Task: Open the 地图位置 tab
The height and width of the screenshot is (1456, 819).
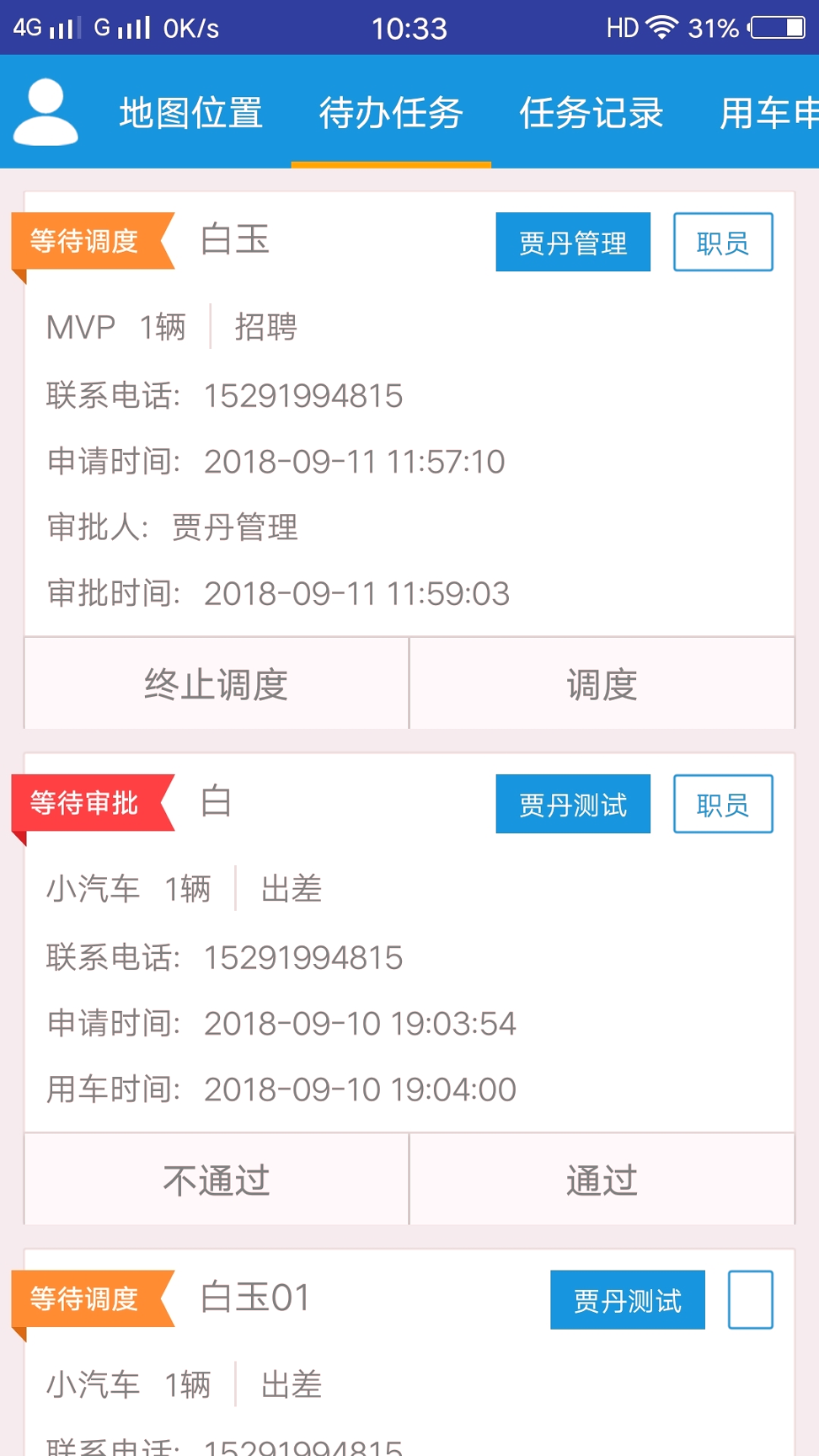Action: coord(192,114)
